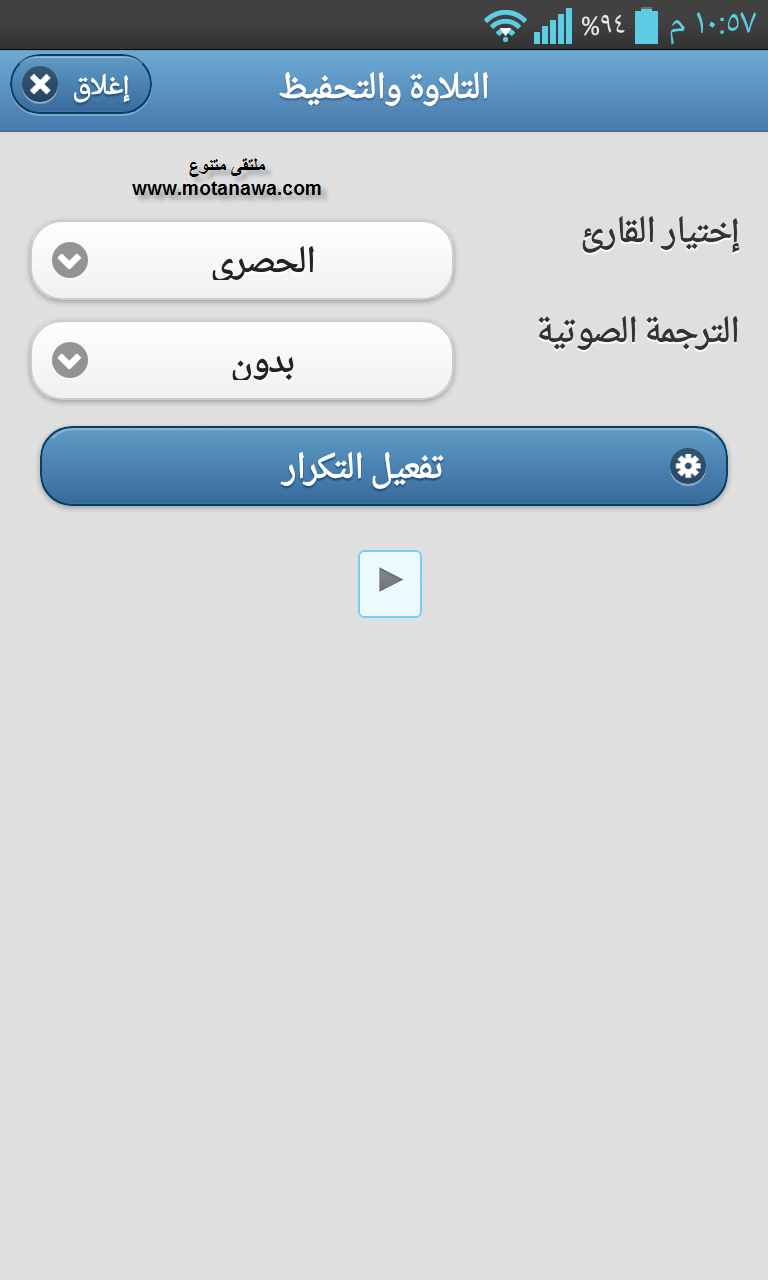
Task: Open the reciter dropdown showing الحصرى
Action: coord(242,261)
